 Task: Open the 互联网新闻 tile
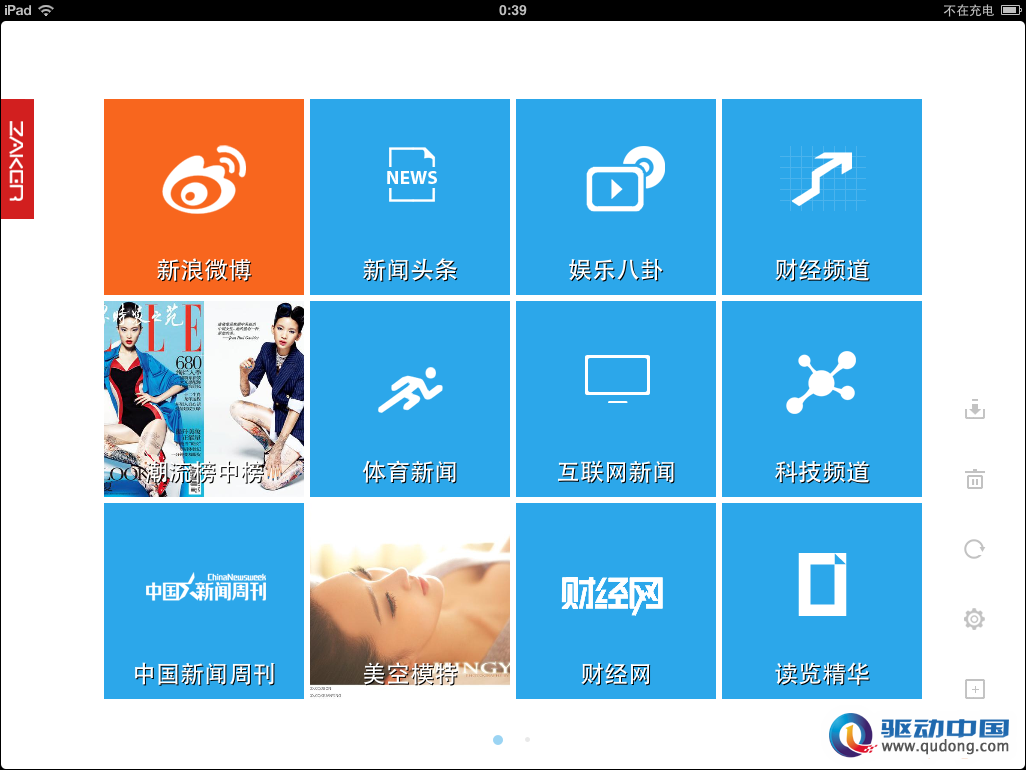click(x=616, y=399)
